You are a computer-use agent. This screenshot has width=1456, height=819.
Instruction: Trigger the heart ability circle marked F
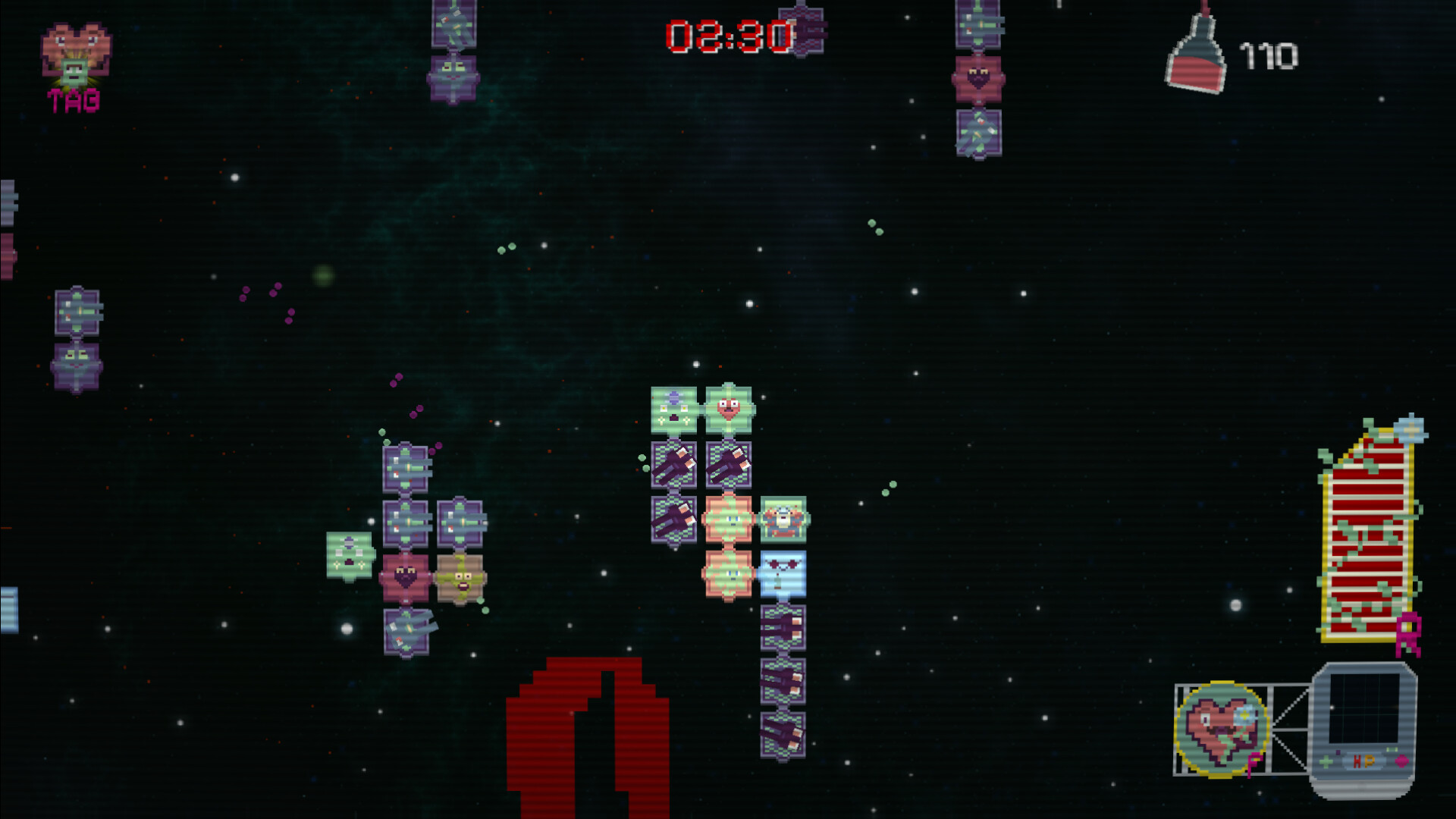1220,729
